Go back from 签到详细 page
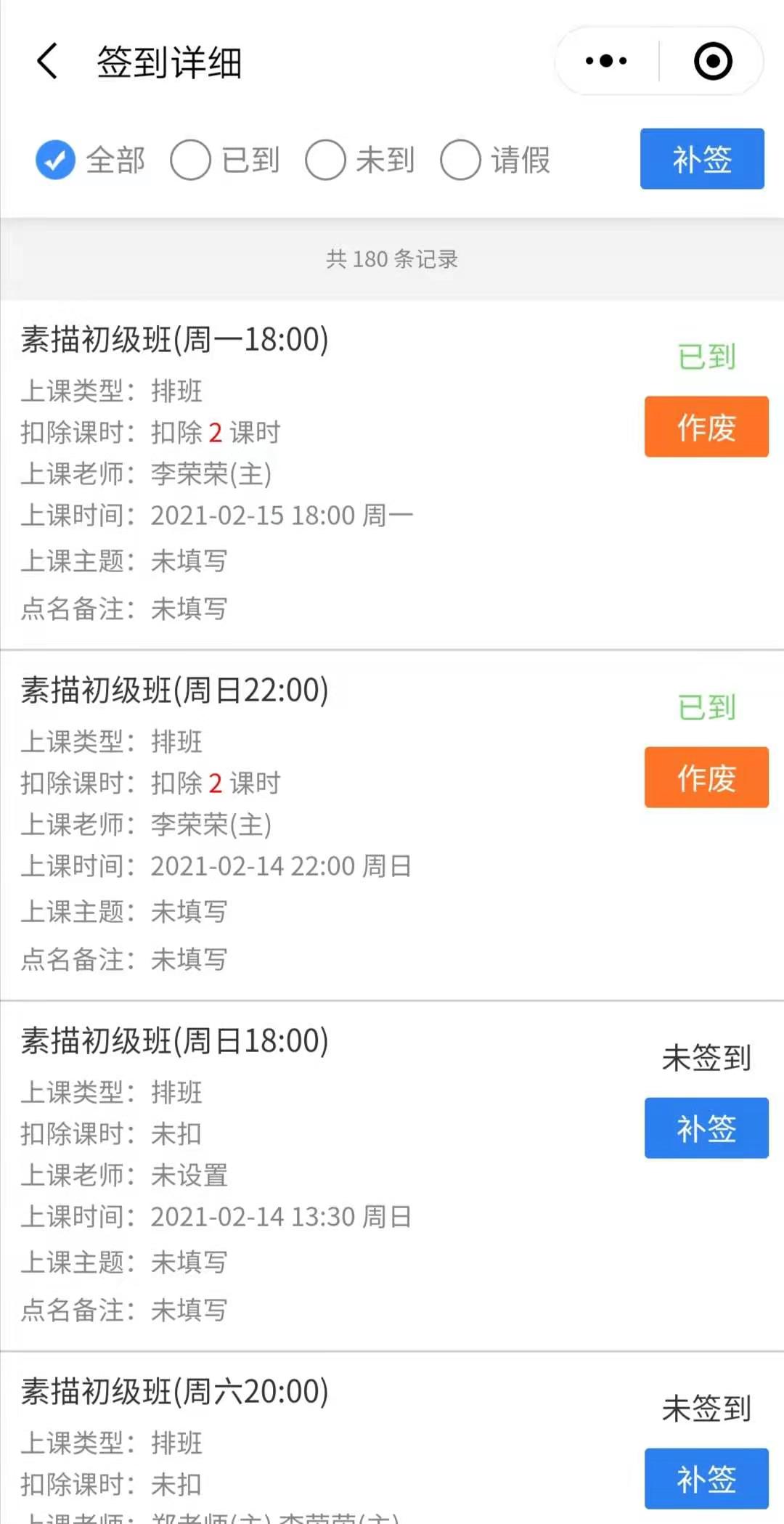This screenshot has height=1524, width=784. click(47, 61)
